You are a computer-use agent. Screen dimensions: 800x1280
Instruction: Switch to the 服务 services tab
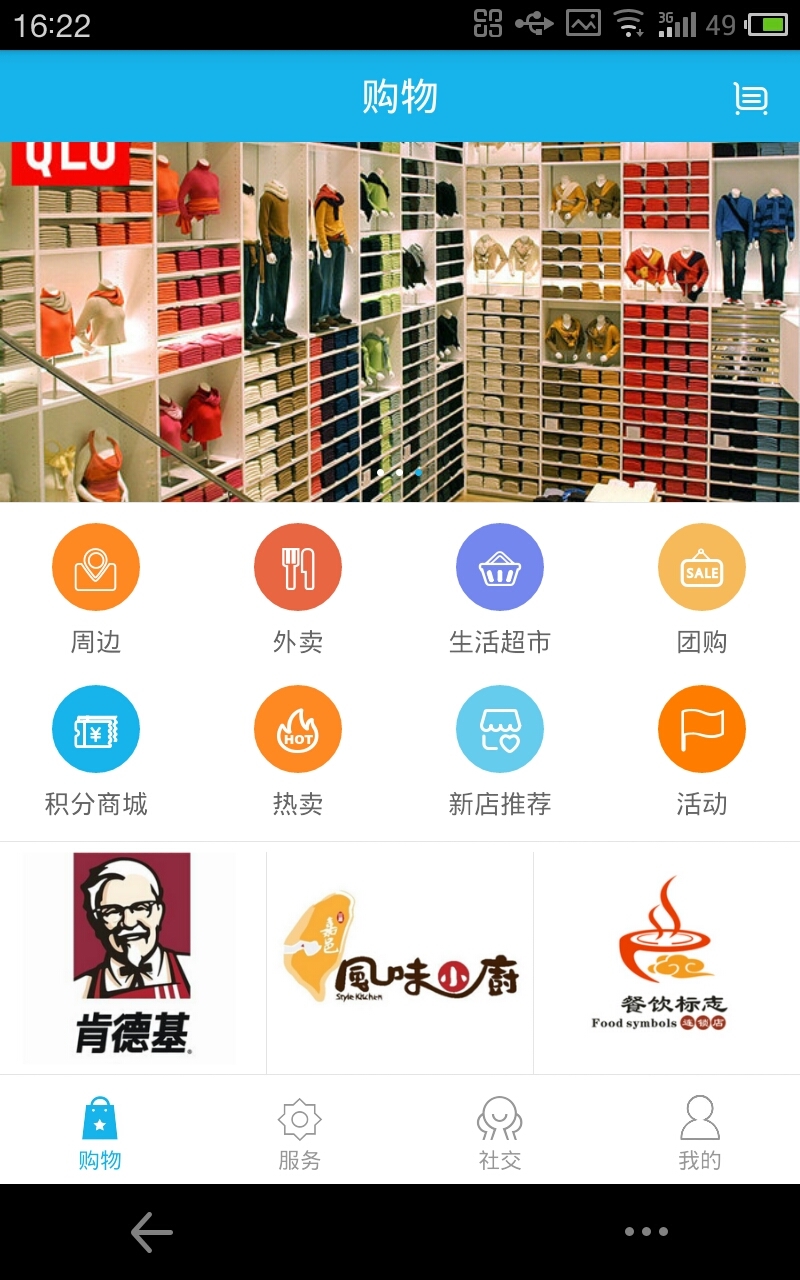(300, 1133)
